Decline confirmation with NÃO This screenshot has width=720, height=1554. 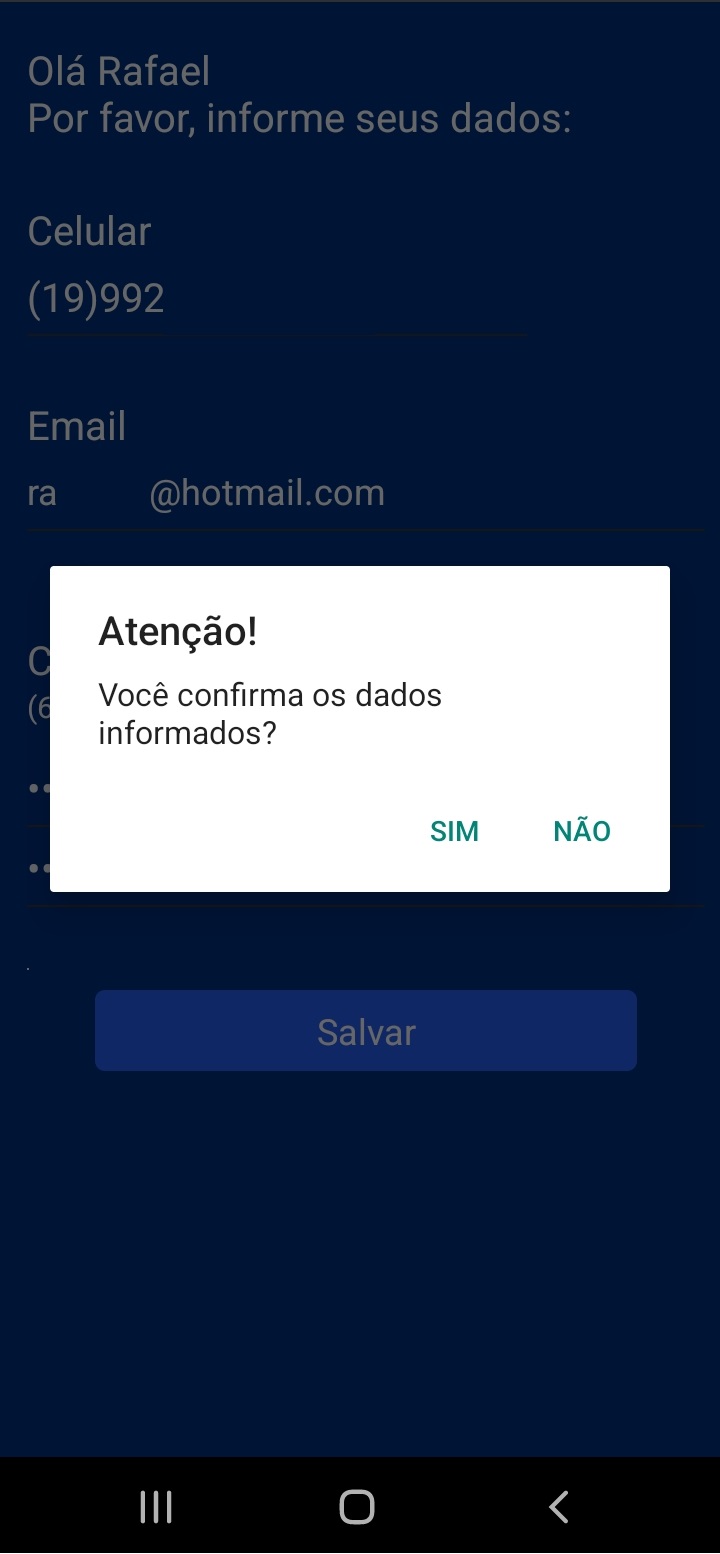[x=582, y=831]
